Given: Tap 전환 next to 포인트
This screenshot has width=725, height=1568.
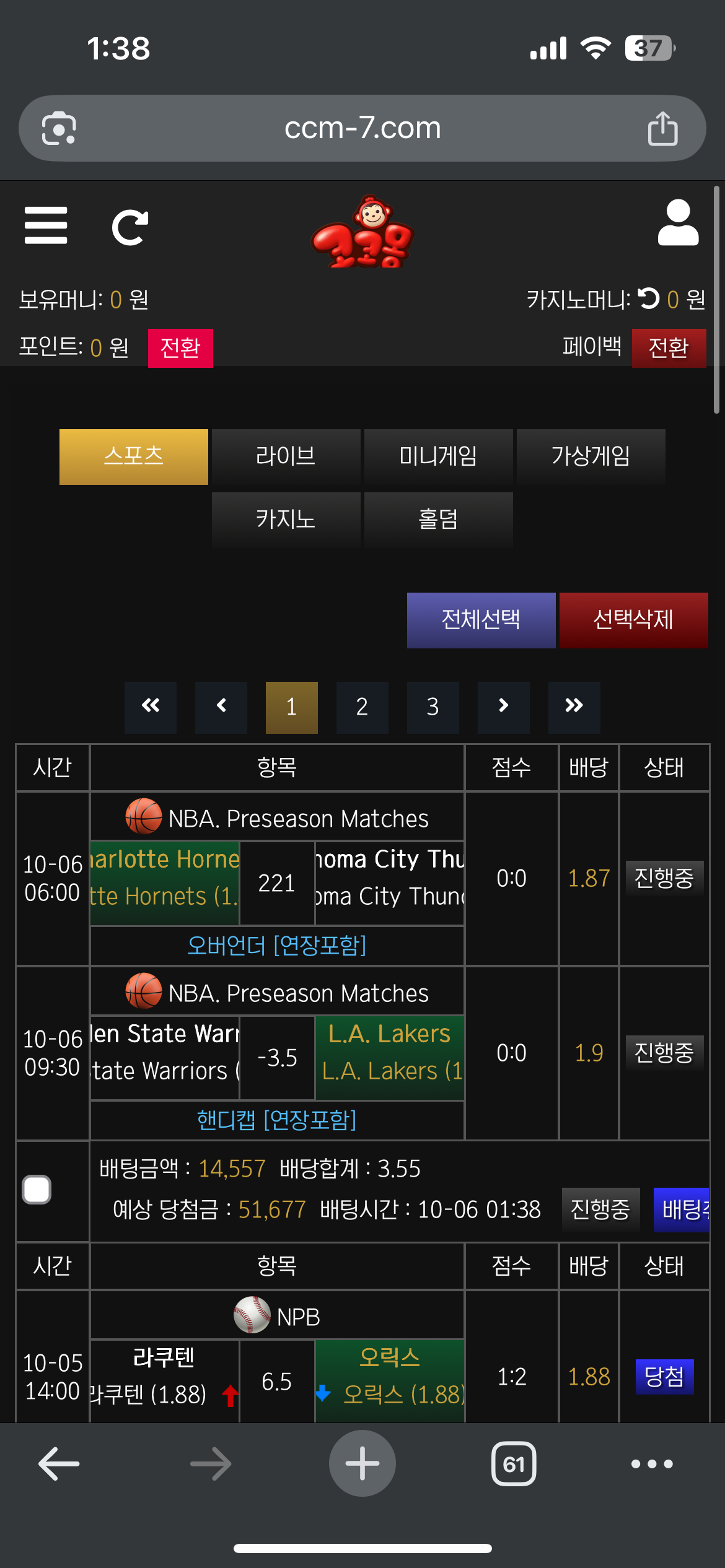Looking at the screenshot, I should pyautogui.click(x=180, y=348).
